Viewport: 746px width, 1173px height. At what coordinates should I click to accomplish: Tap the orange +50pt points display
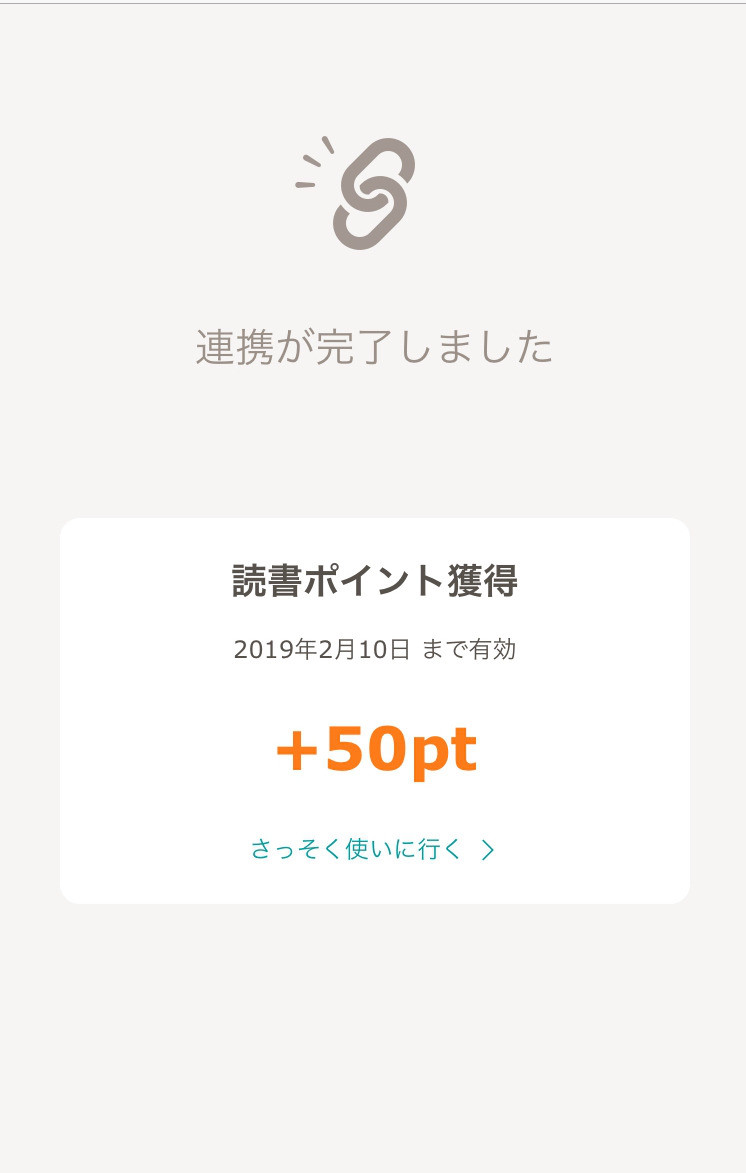(x=374, y=748)
